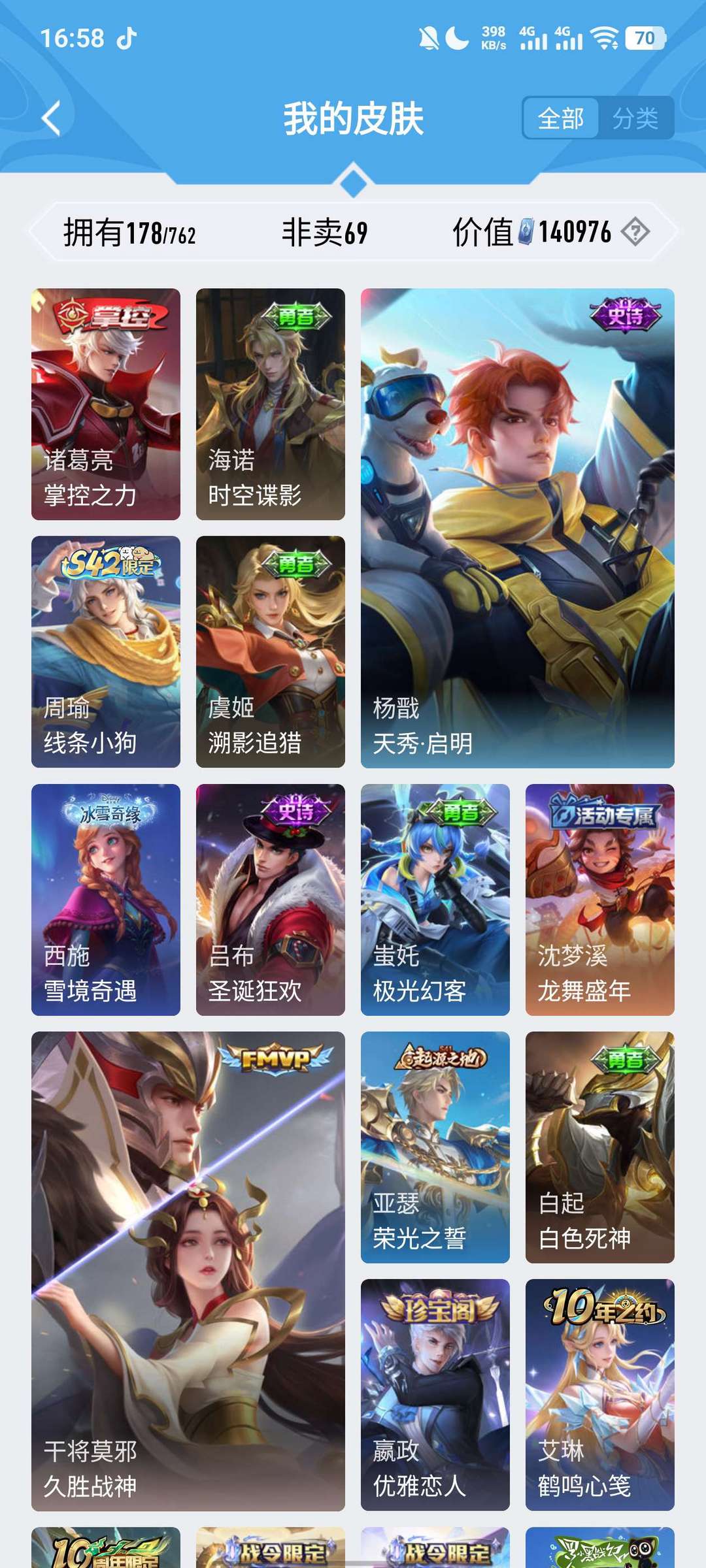706x1568 pixels.
Task: Select 虞姬 溯影追猎 skin card
Action: pos(270,651)
